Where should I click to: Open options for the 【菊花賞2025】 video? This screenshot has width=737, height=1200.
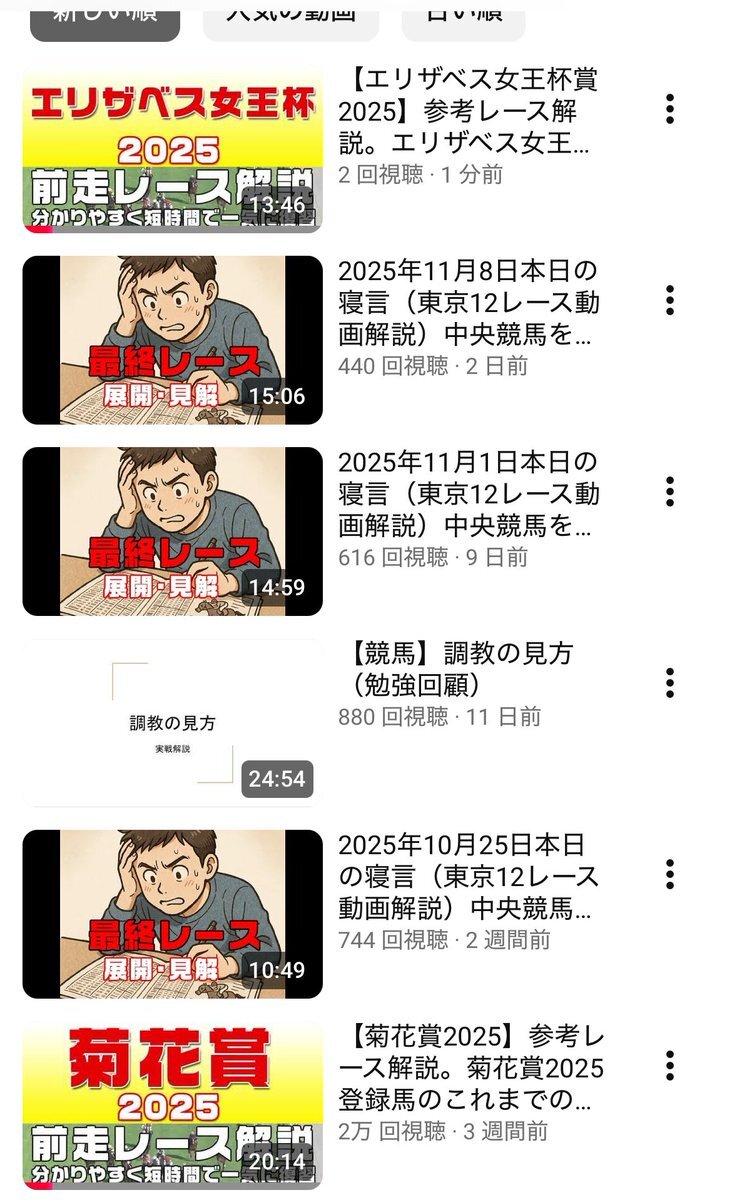tap(670, 1065)
